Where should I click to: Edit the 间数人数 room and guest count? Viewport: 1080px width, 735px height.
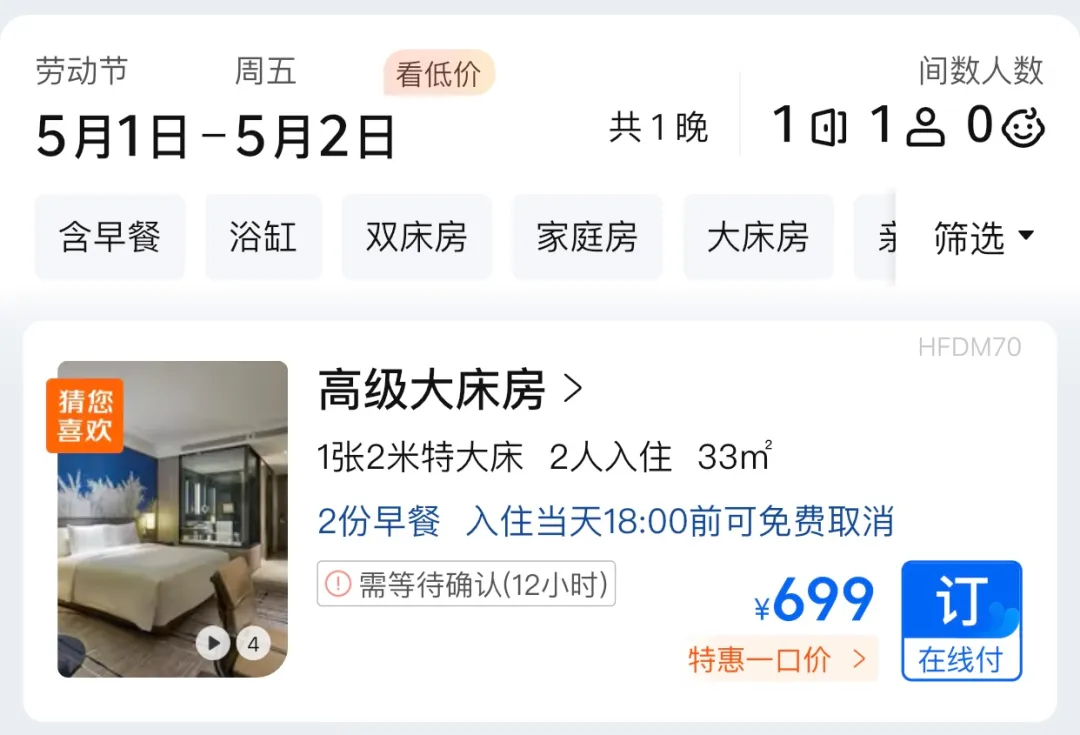coord(908,127)
